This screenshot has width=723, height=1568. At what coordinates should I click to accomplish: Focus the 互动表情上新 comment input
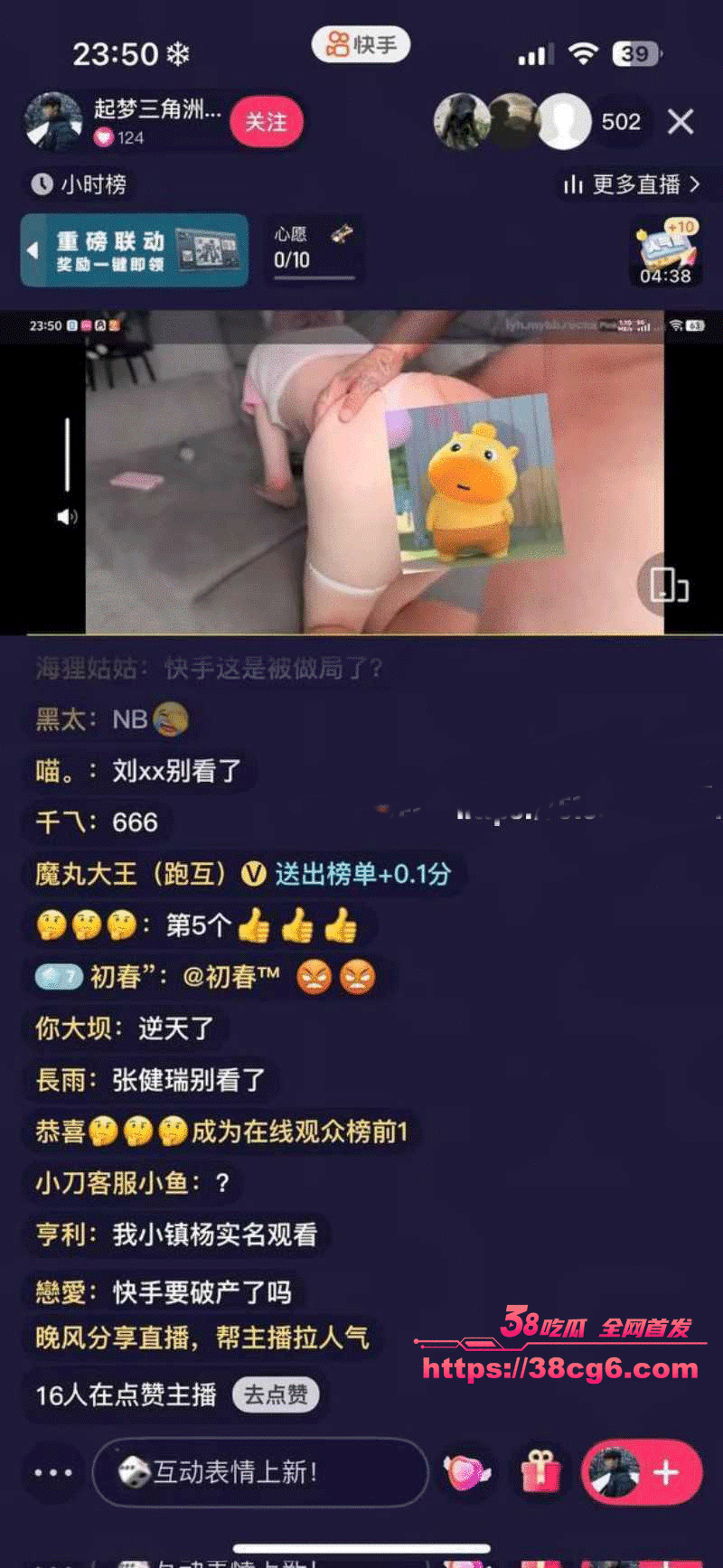pyautogui.click(x=260, y=1472)
